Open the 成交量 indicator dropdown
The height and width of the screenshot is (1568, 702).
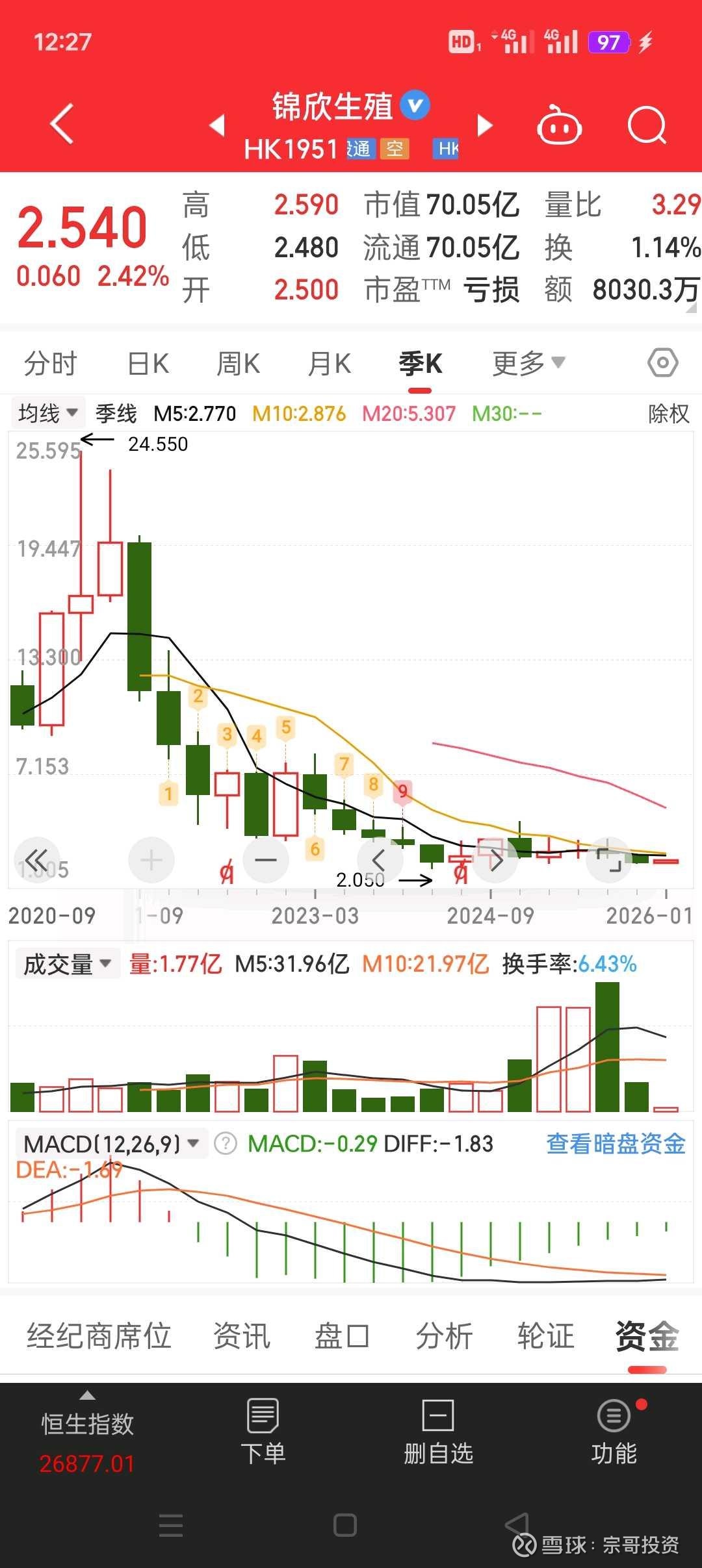pyautogui.click(x=66, y=965)
